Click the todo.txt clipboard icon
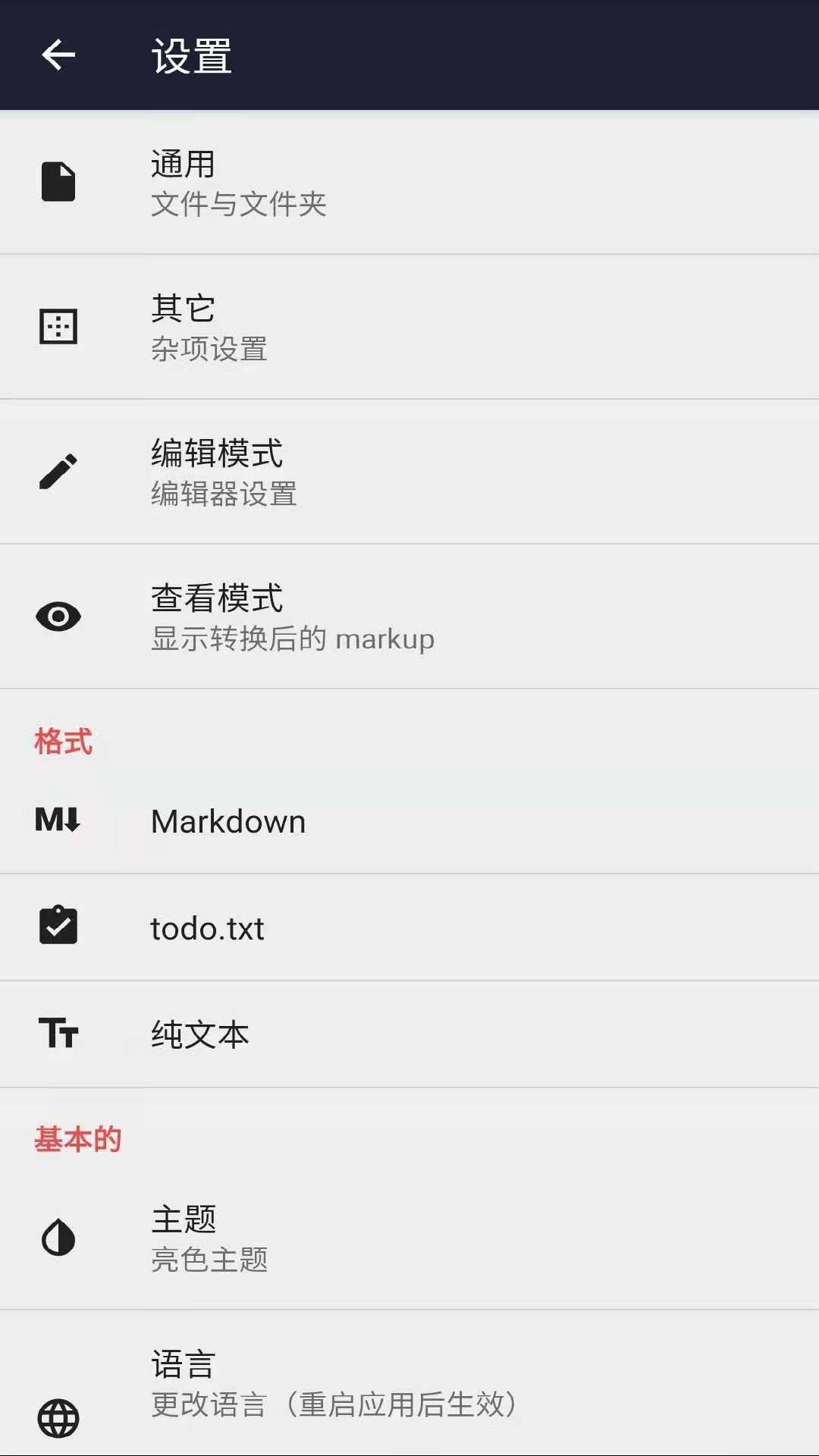The height and width of the screenshot is (1456, 819). pyautogui.click(x=59, y=927)
